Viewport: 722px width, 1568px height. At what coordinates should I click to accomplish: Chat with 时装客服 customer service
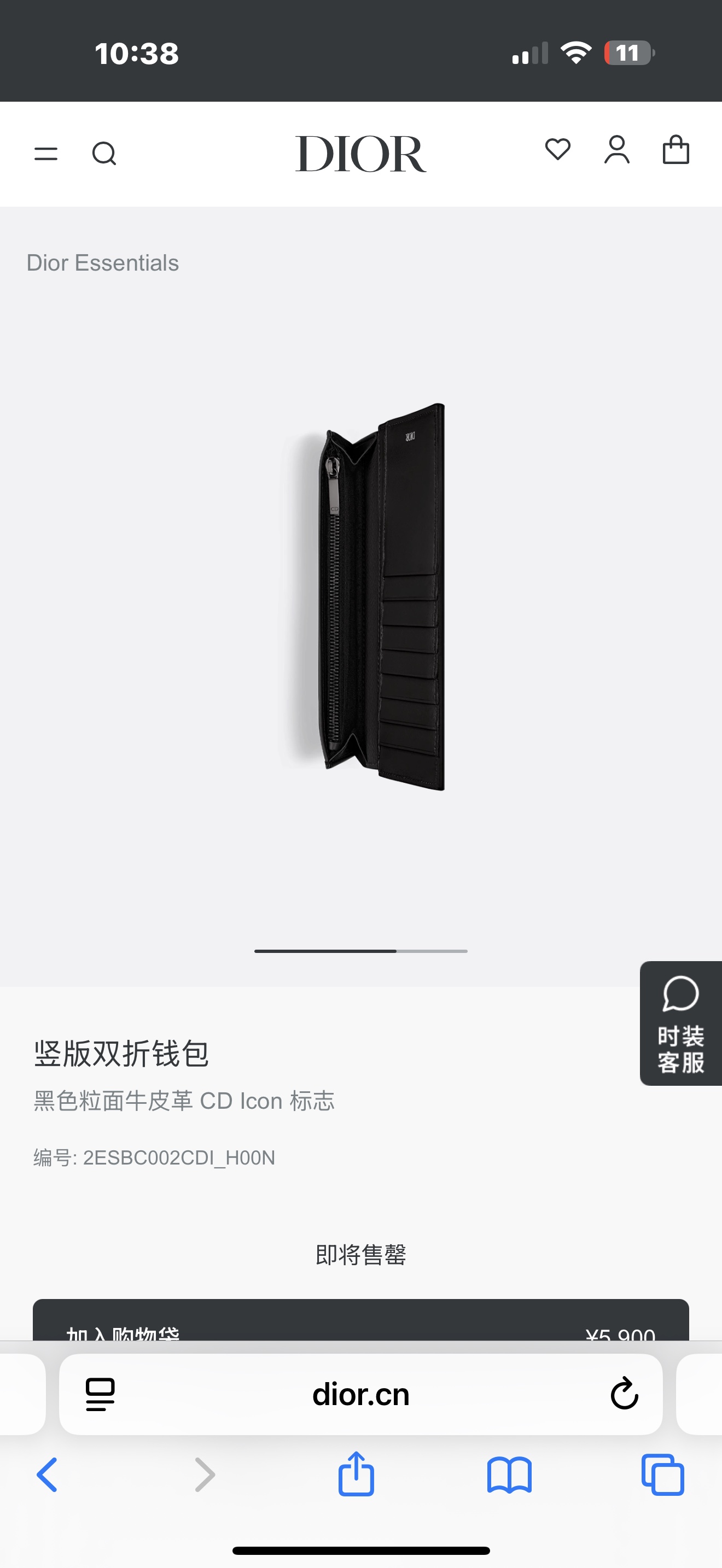[x=680, y=1022]
